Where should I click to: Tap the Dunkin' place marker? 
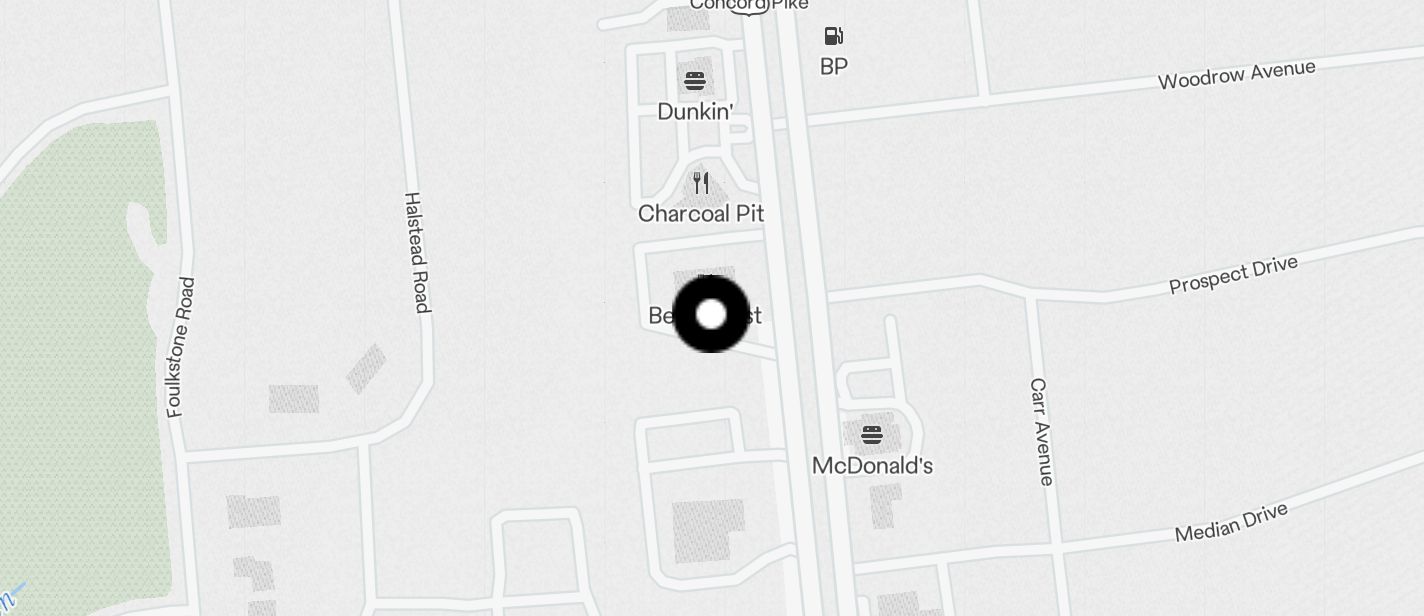click(x=695, y=81)
